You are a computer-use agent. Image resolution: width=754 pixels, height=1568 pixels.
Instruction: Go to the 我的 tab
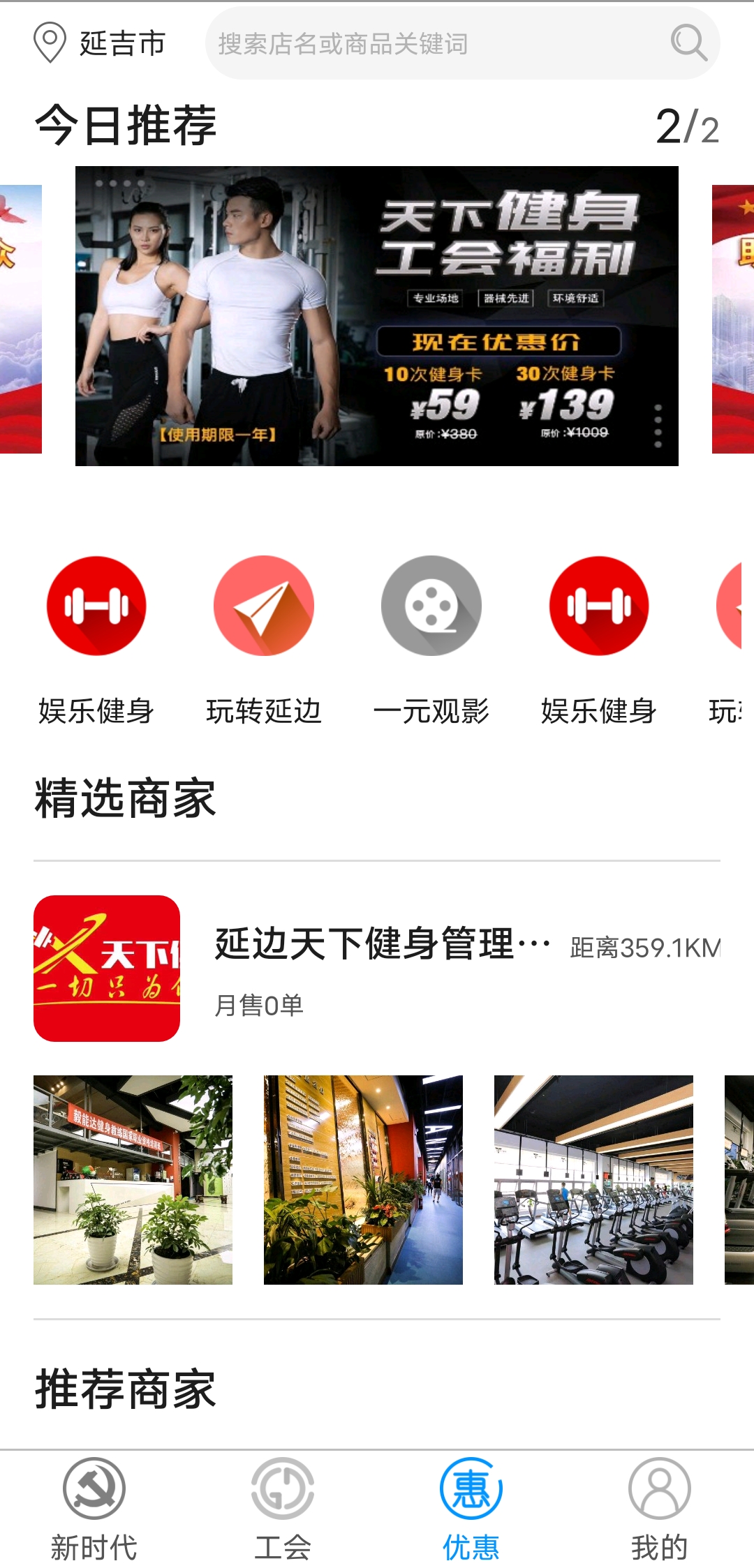pos(660,1509)
